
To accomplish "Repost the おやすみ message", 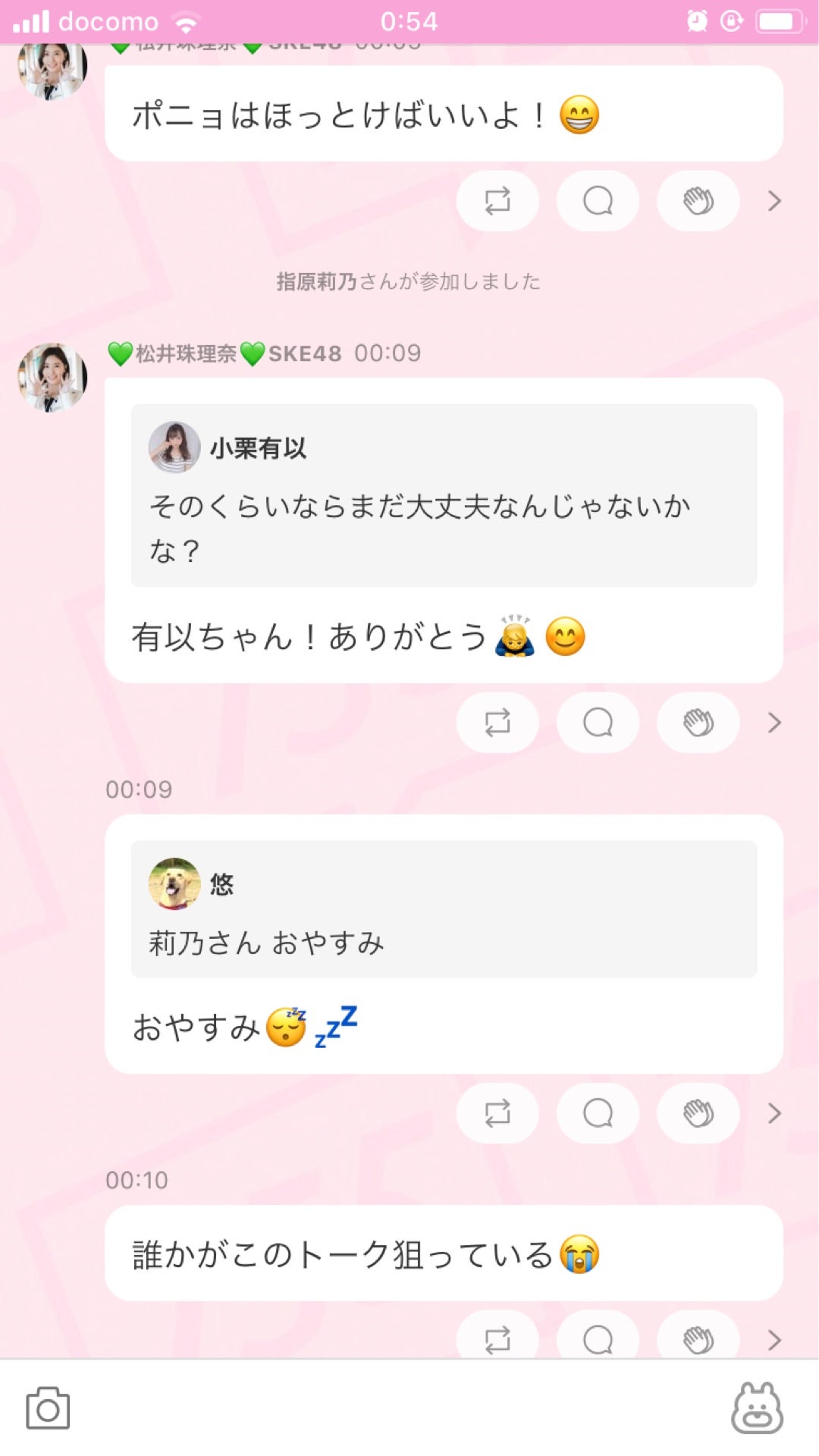I will [497, 1112].
